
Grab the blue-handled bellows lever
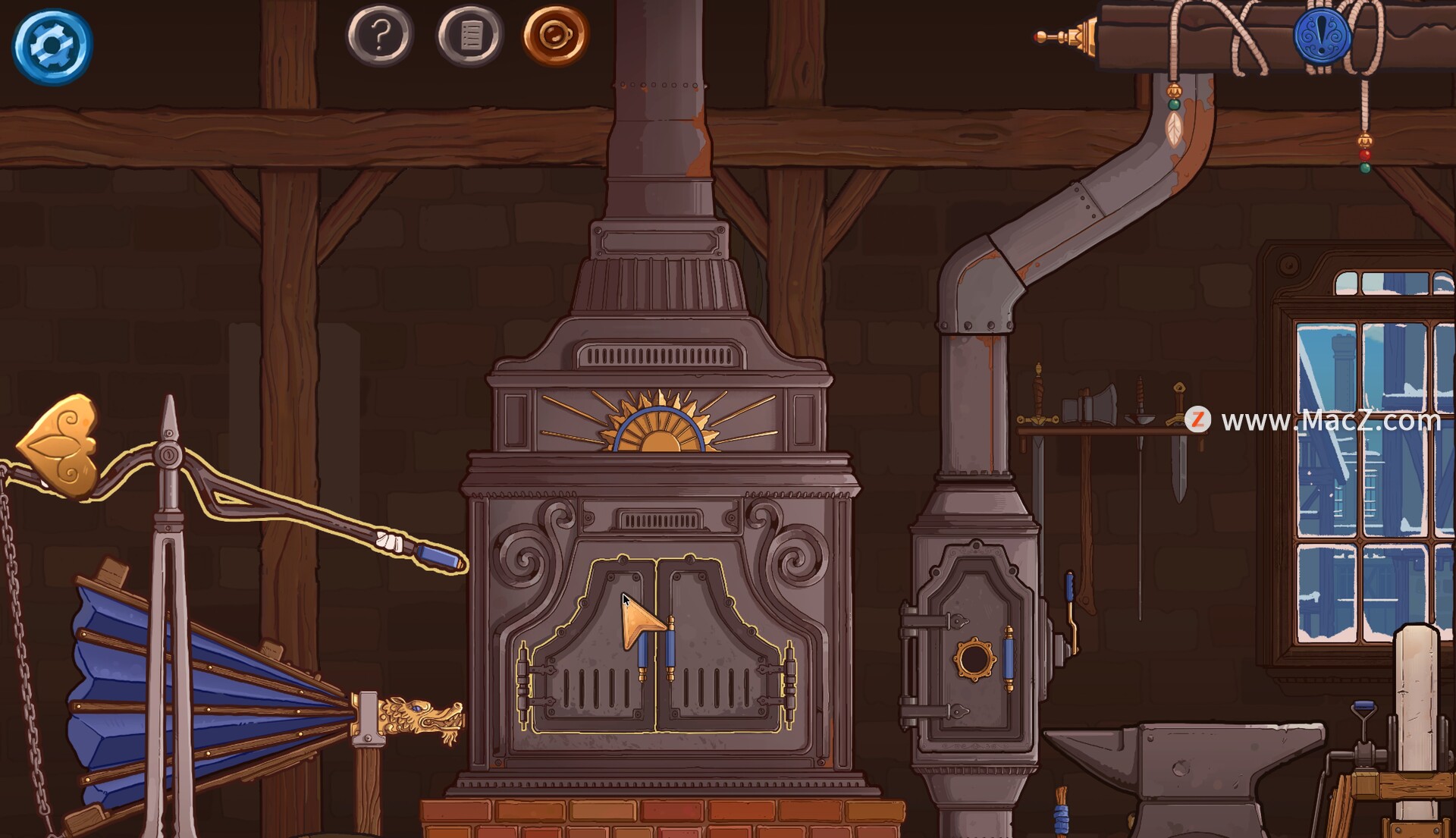[438, 558]
